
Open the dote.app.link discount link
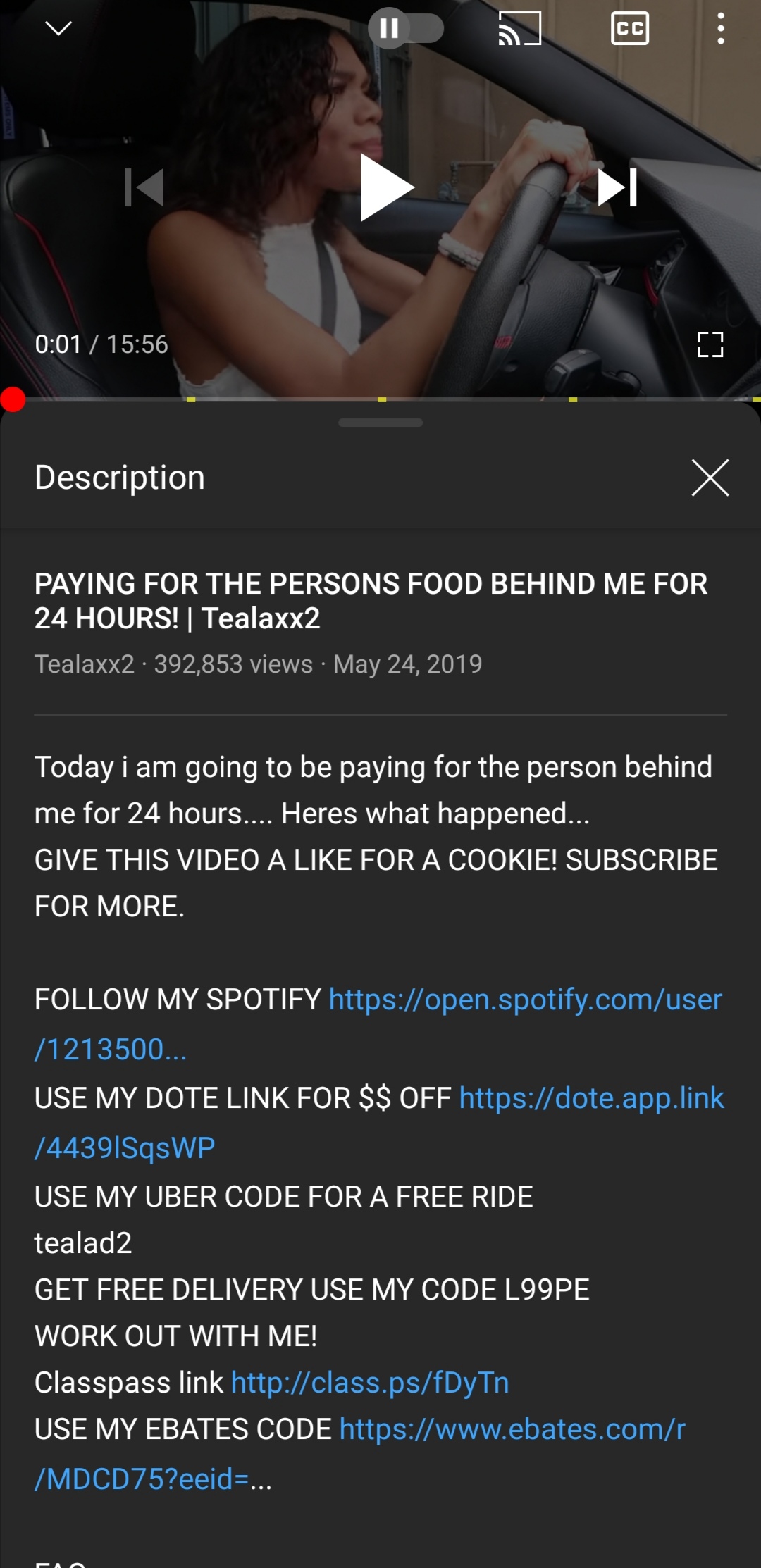click(x=380, y=1123)
